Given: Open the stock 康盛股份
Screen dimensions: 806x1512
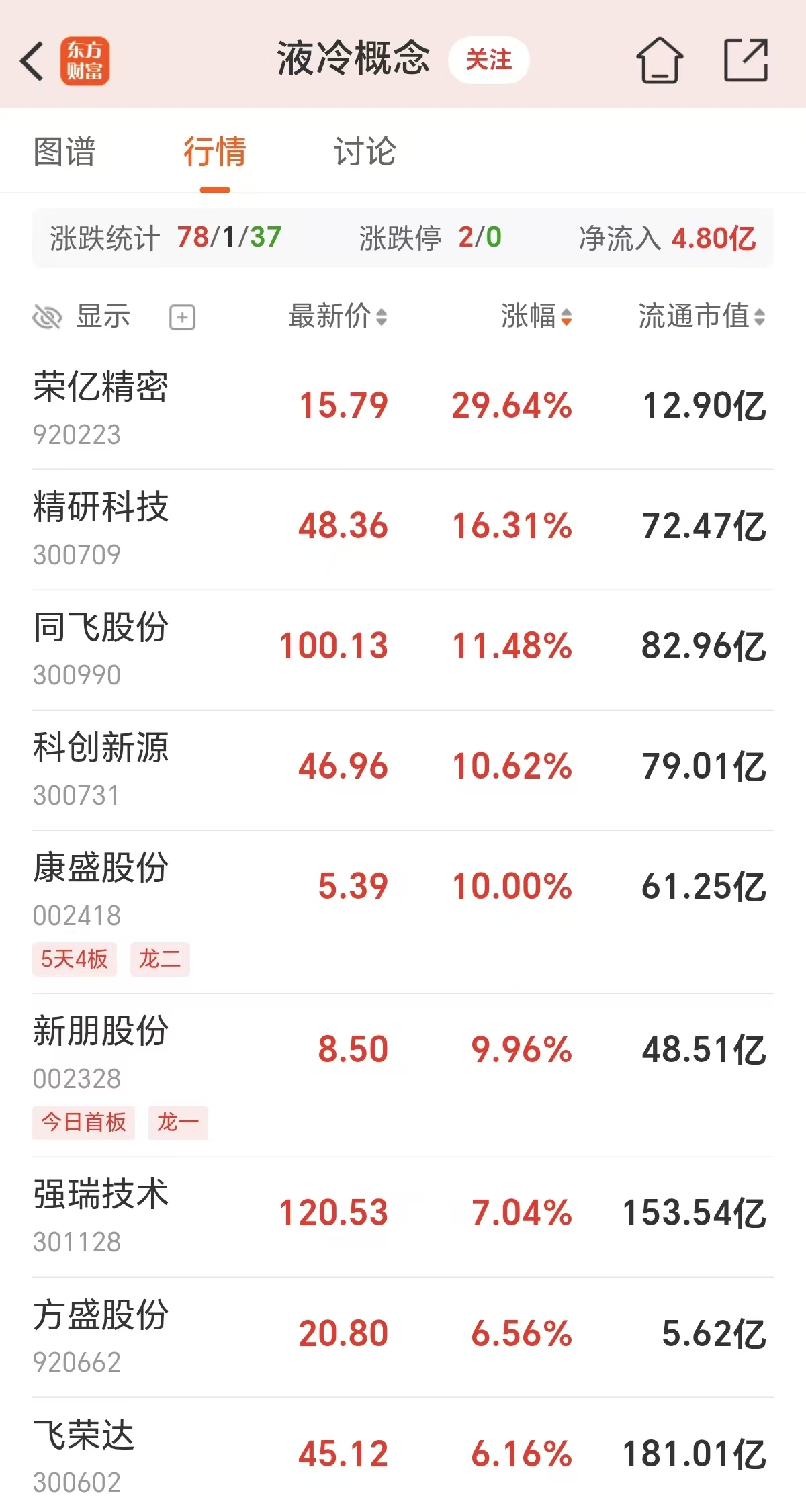Looking at the screenshot, I should pyautogui.click(x=403, y=912).
